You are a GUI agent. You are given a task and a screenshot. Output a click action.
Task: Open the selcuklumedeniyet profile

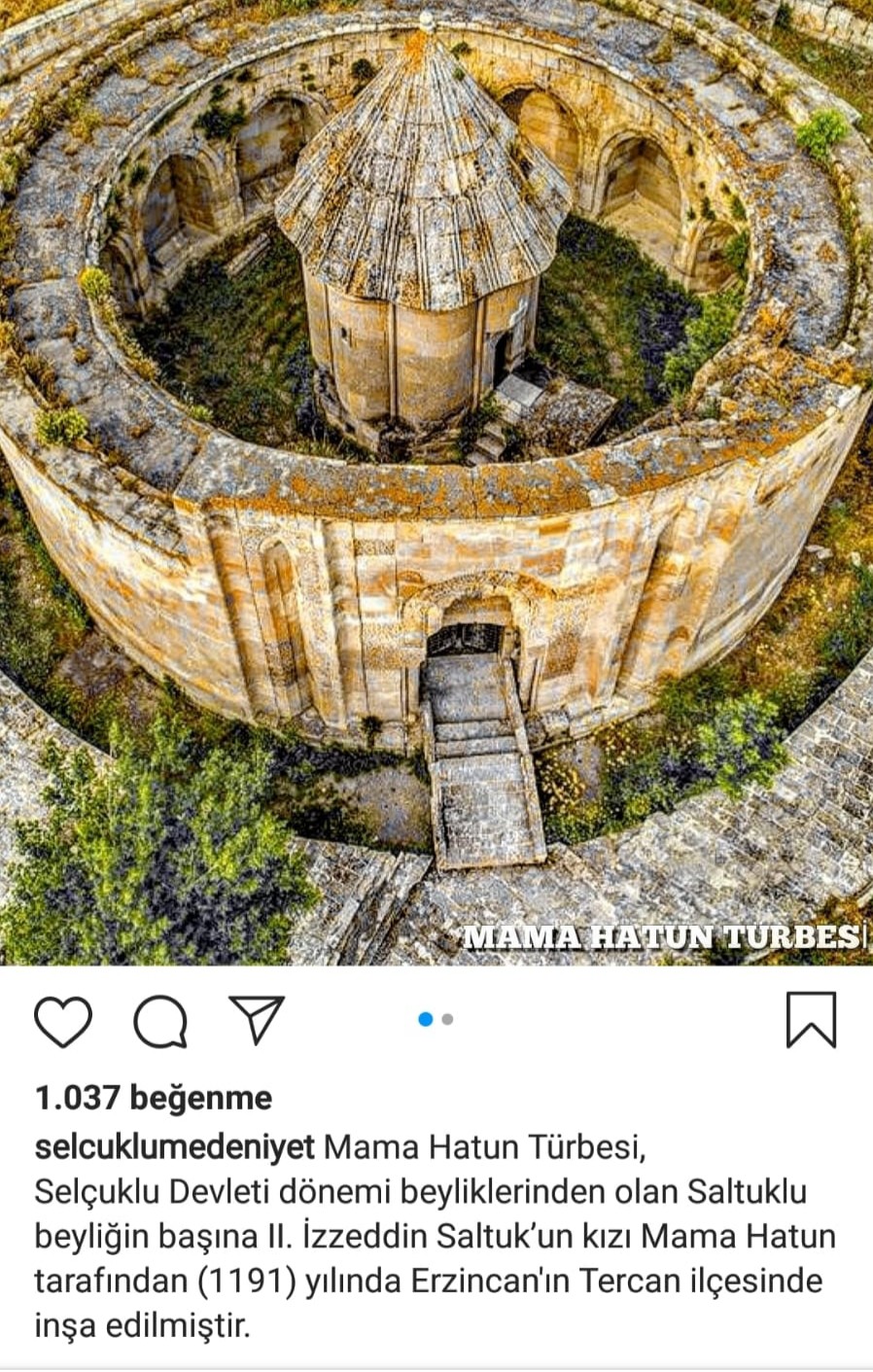pos(175,1147)
